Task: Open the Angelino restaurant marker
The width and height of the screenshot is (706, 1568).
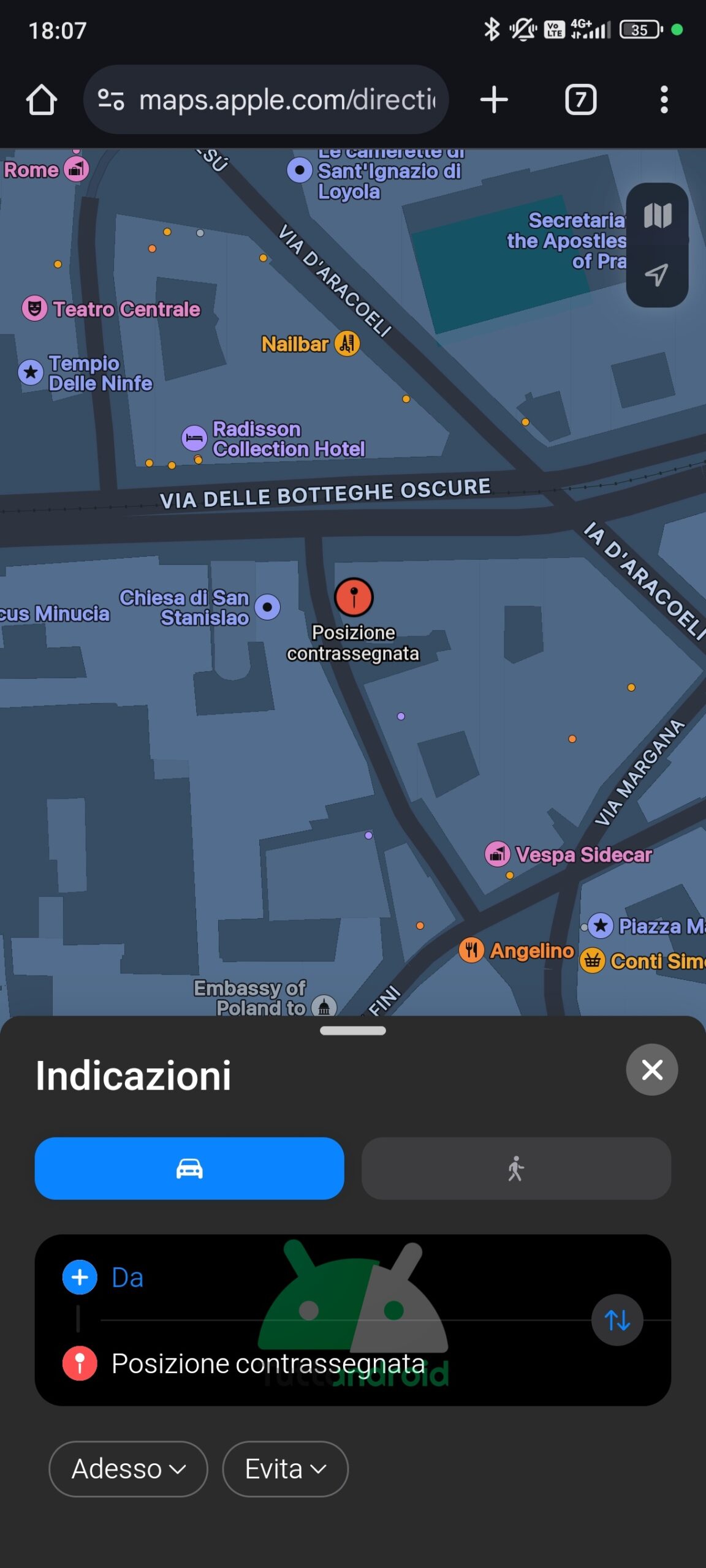Action: tap(471, 950)
